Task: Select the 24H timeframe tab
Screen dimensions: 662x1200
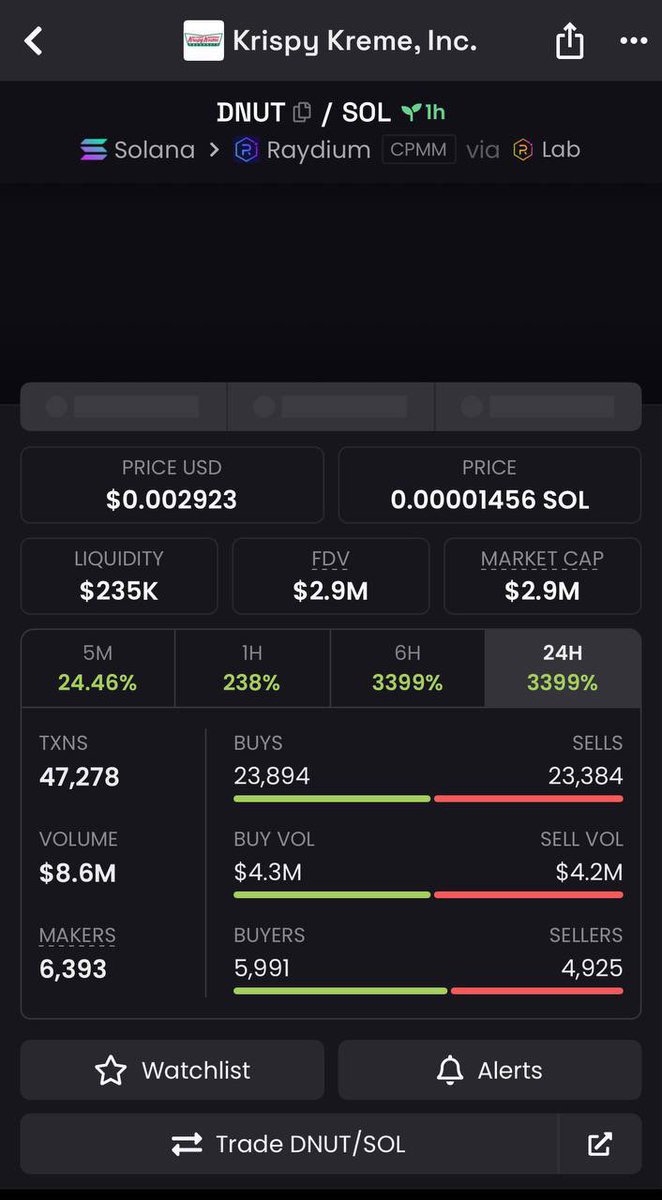Action: [562, 668]
